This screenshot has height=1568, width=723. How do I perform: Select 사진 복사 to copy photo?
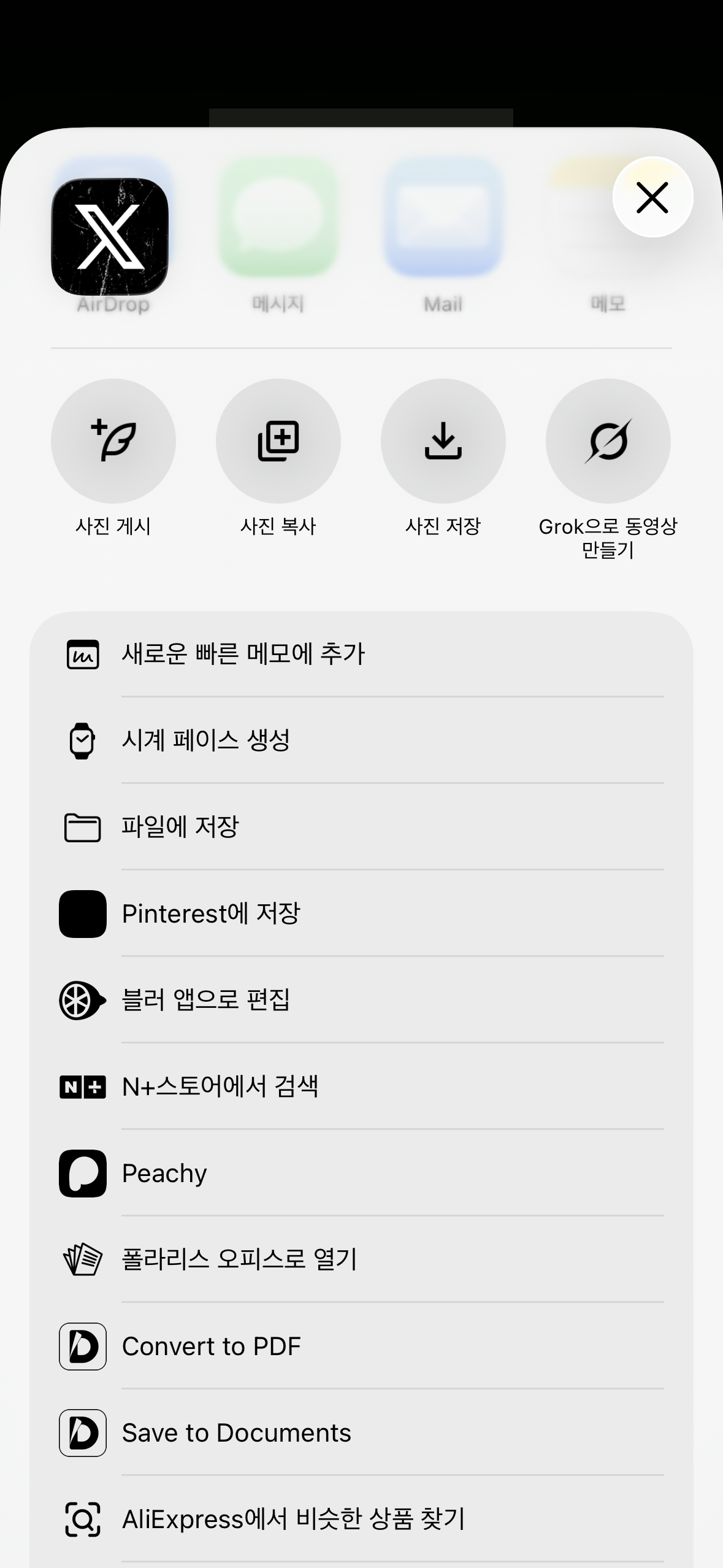[278, 441]
